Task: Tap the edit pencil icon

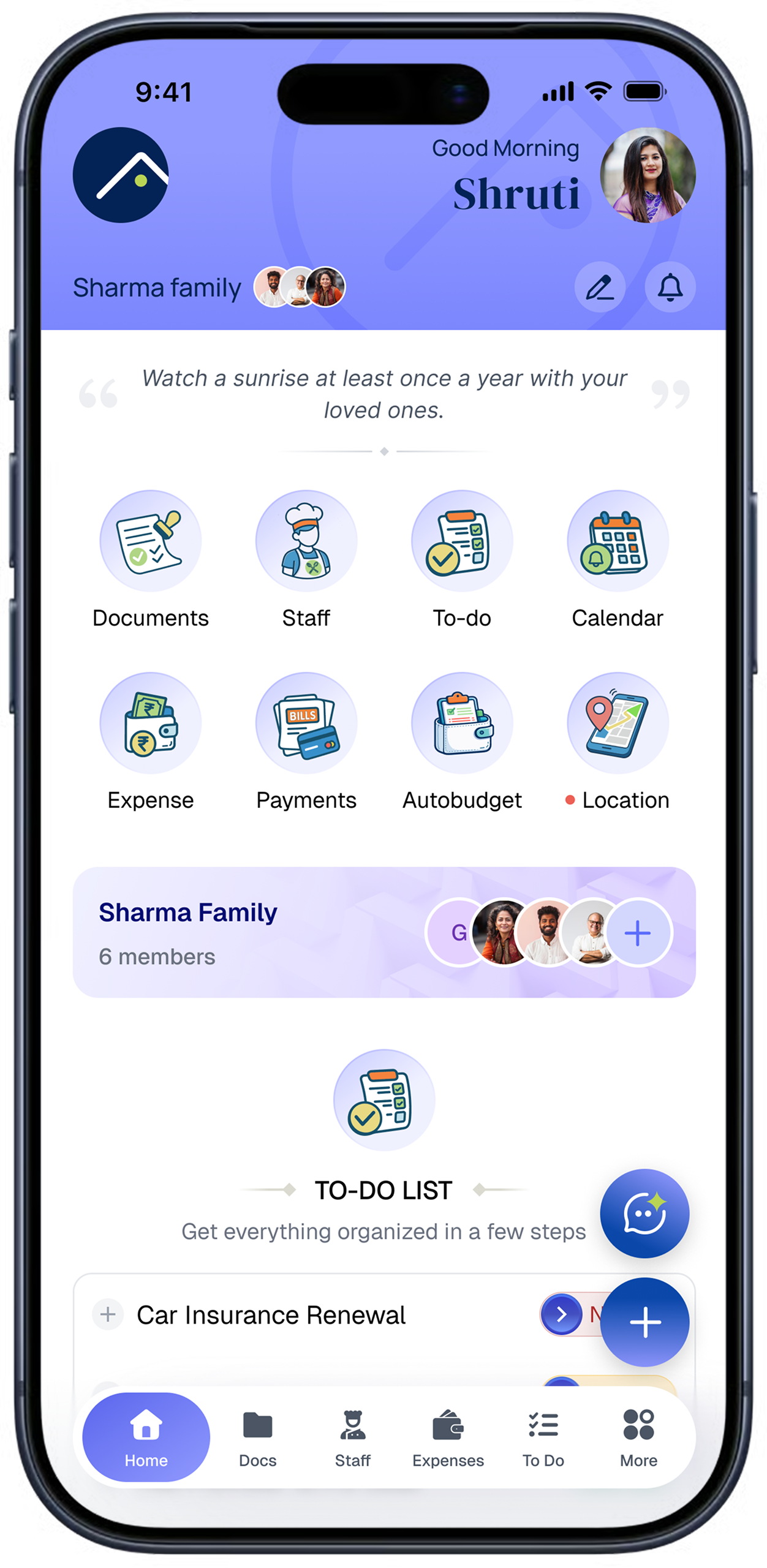Action: (x=599, y=287)
